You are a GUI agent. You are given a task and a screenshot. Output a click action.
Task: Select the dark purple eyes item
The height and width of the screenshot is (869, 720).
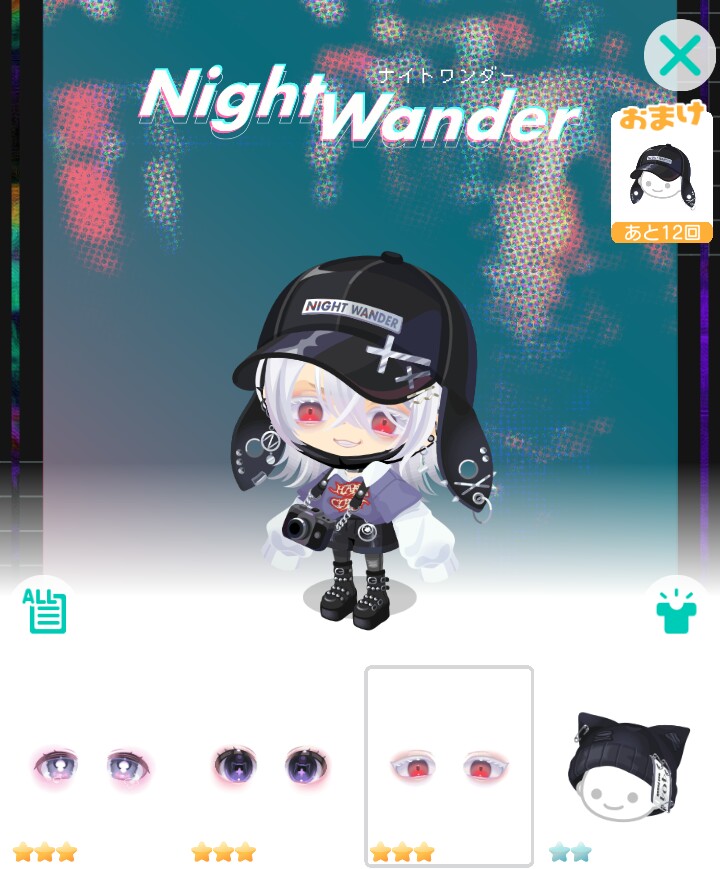pos(270,766)
